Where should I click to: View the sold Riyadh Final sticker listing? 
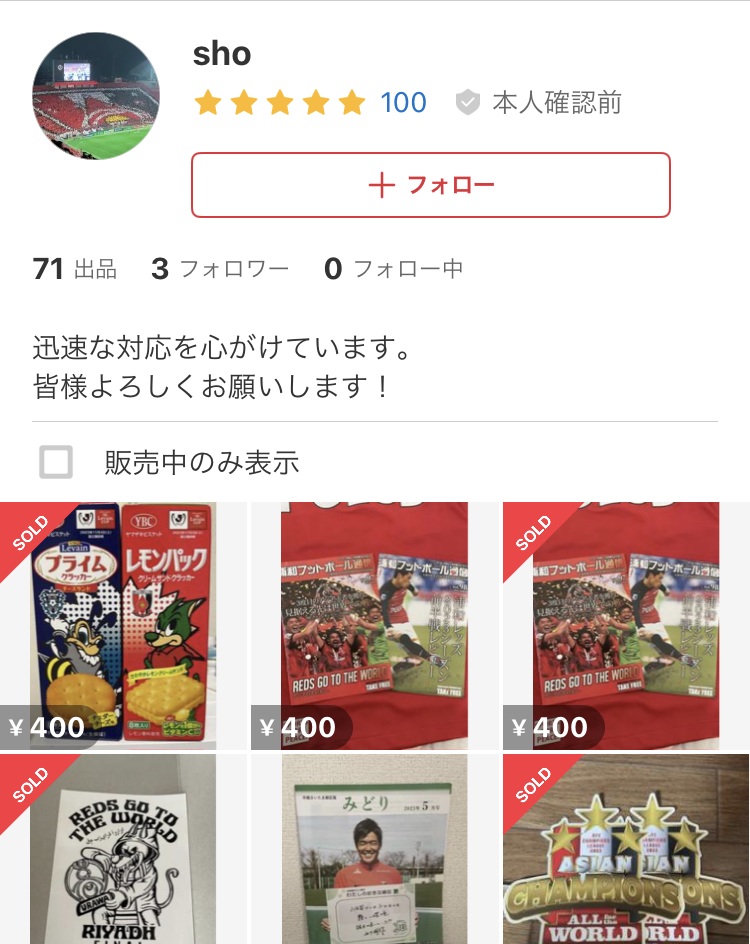point(123,850)
